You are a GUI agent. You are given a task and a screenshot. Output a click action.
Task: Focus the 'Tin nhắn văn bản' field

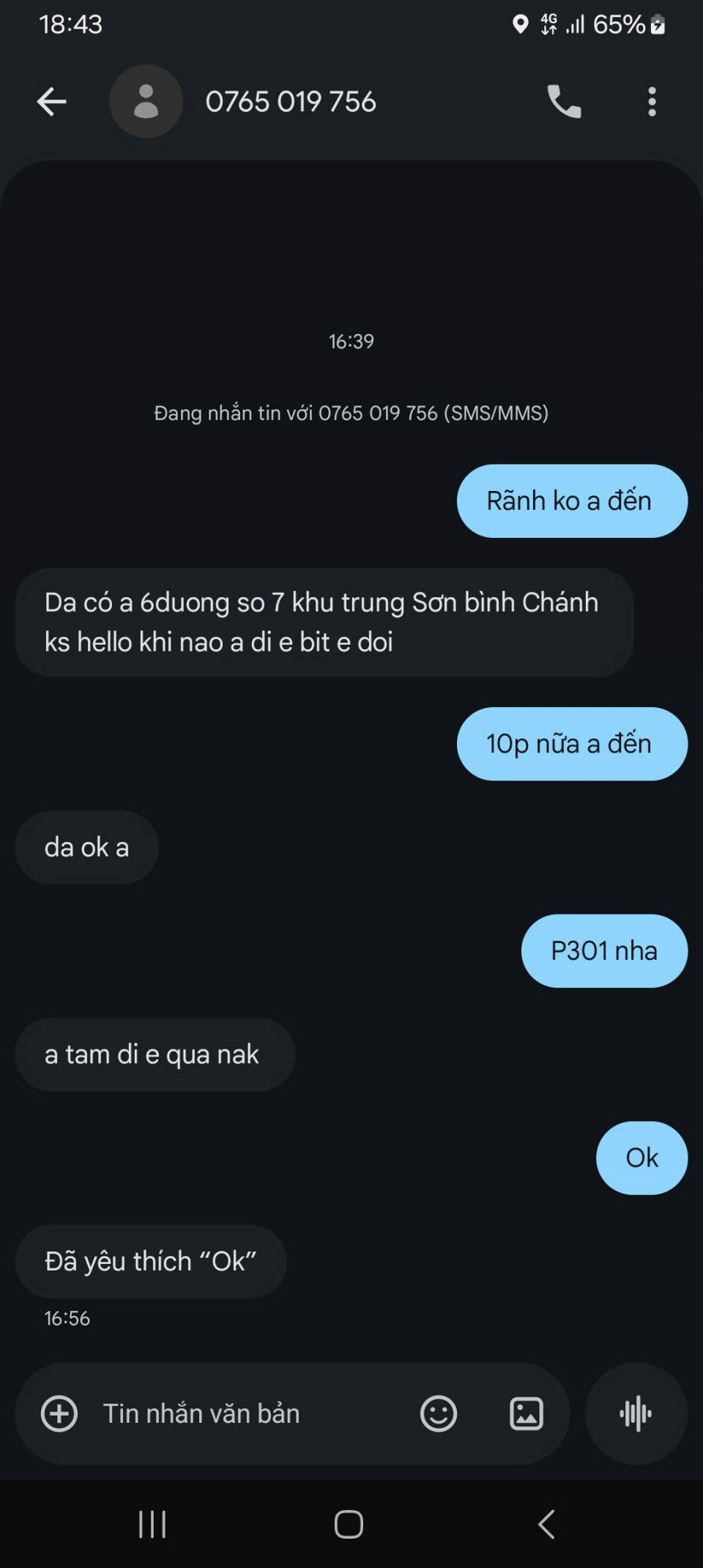click(242, 1413)
